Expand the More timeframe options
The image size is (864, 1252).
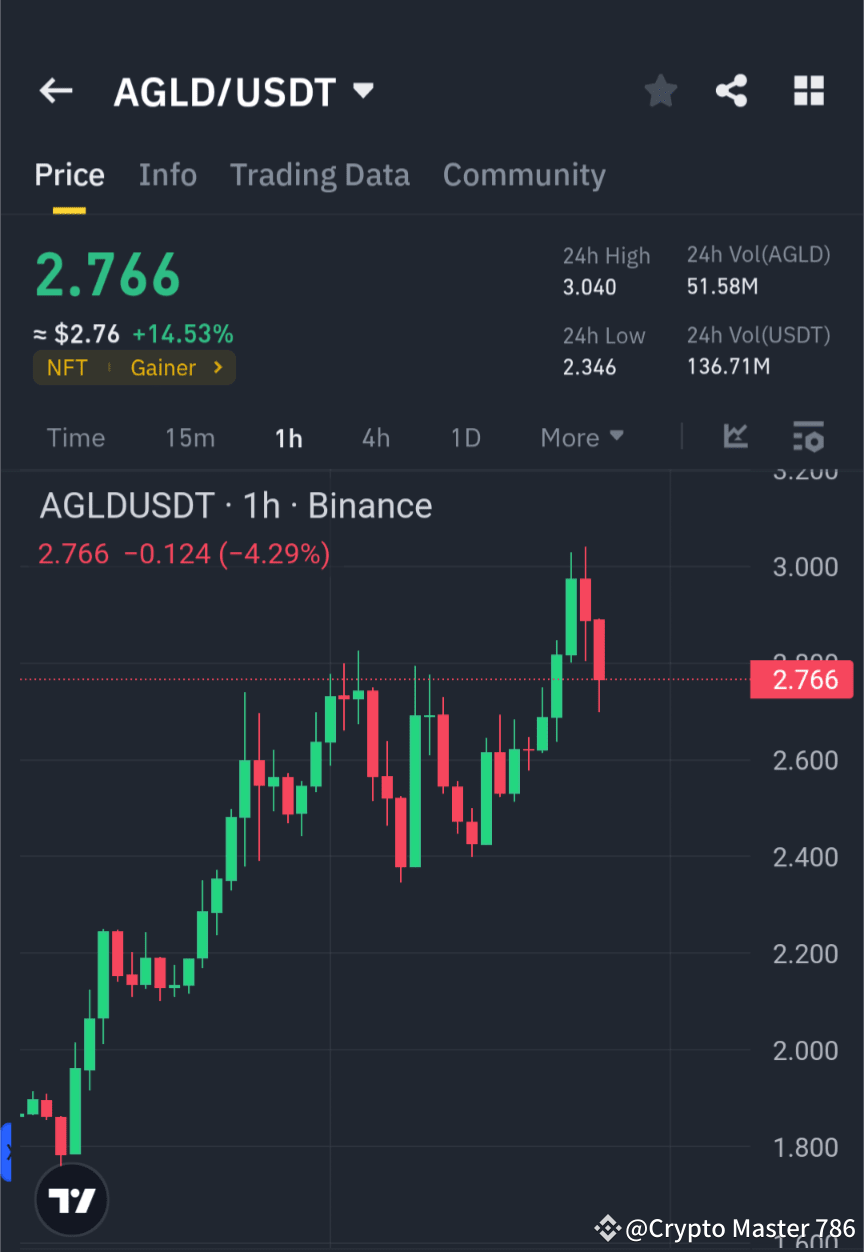(581, 437)
